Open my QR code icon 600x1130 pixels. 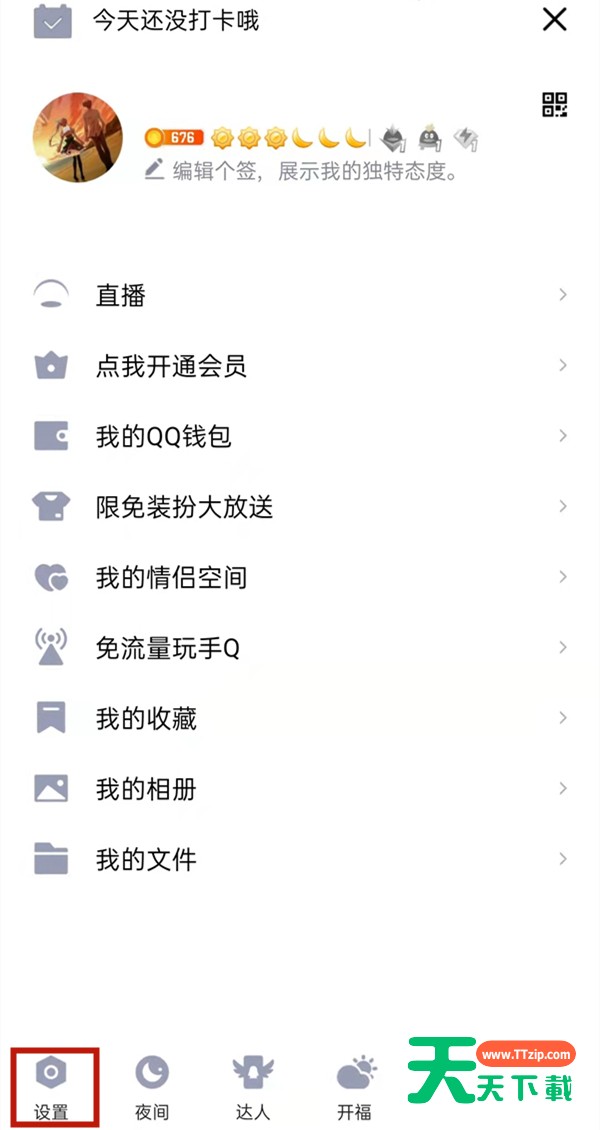point(554,104)
